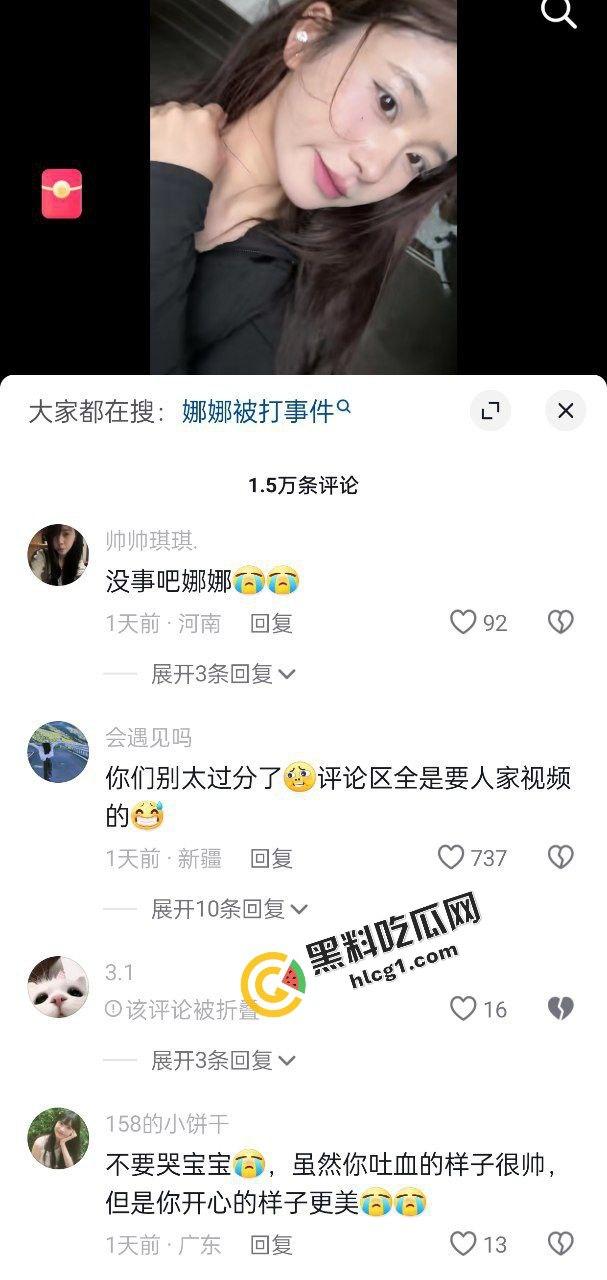
Task: Like 帅帅琪琪's comment with 92 likes
Action: tap(464, 623)
